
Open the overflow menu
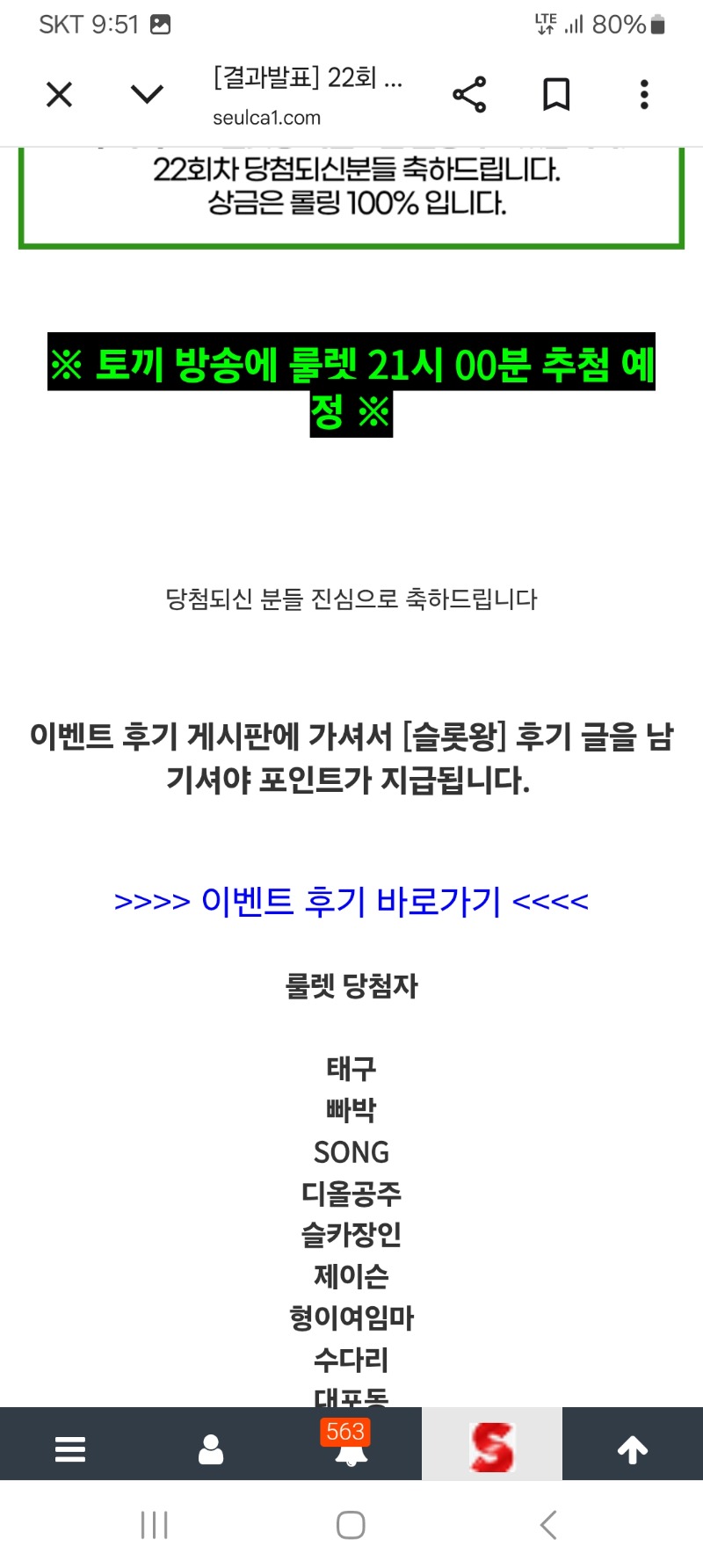click(644, 94)
